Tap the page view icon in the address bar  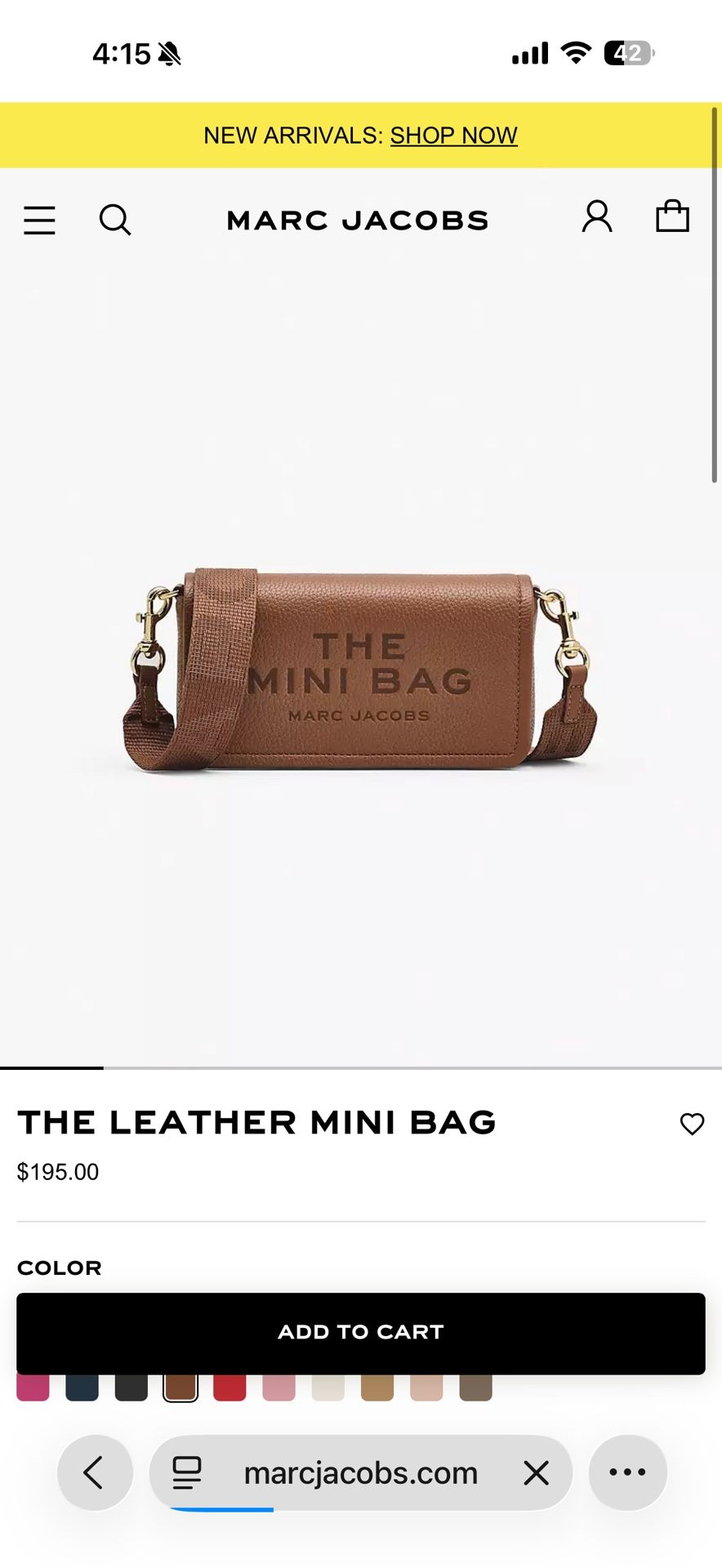click(x=188, y=1472)
